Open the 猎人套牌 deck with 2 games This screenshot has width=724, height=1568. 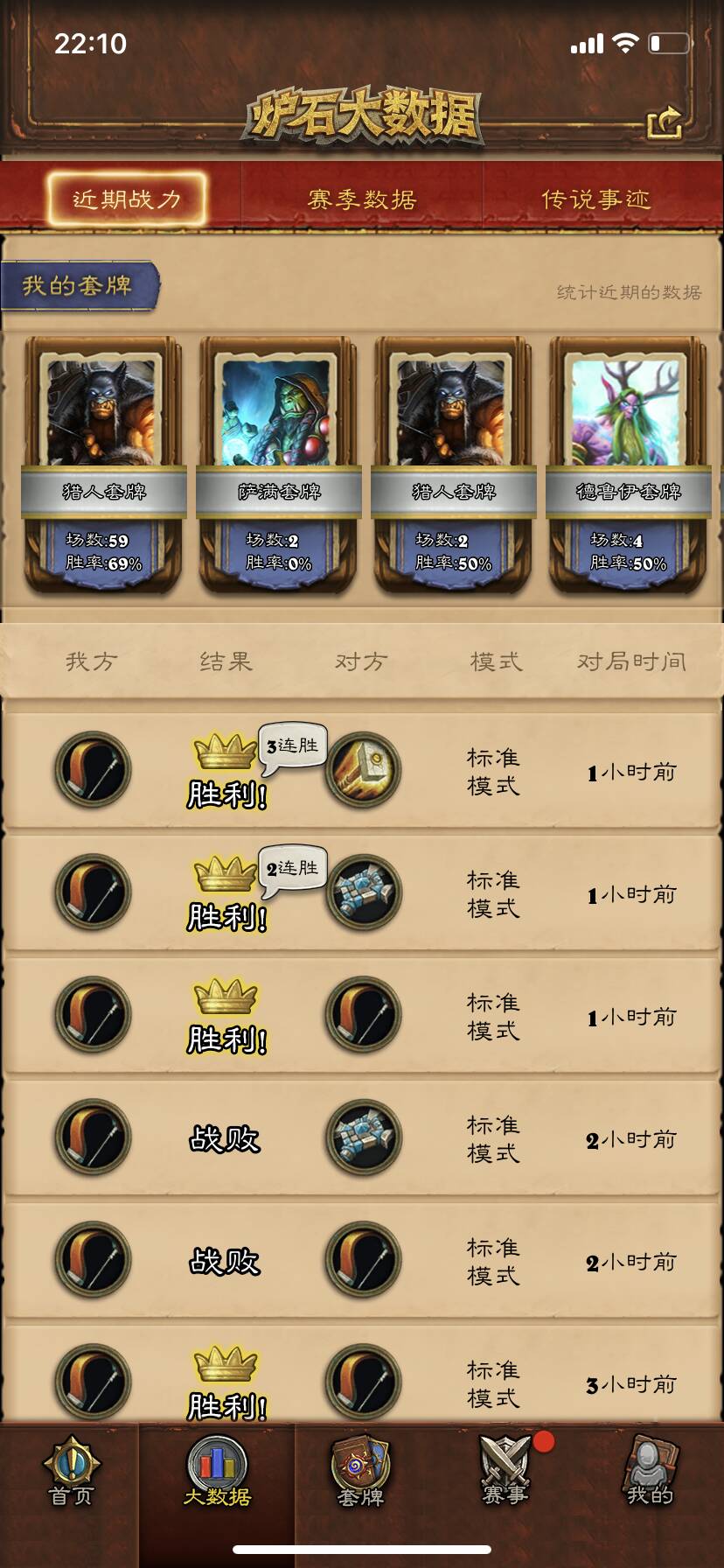point(453,465)
